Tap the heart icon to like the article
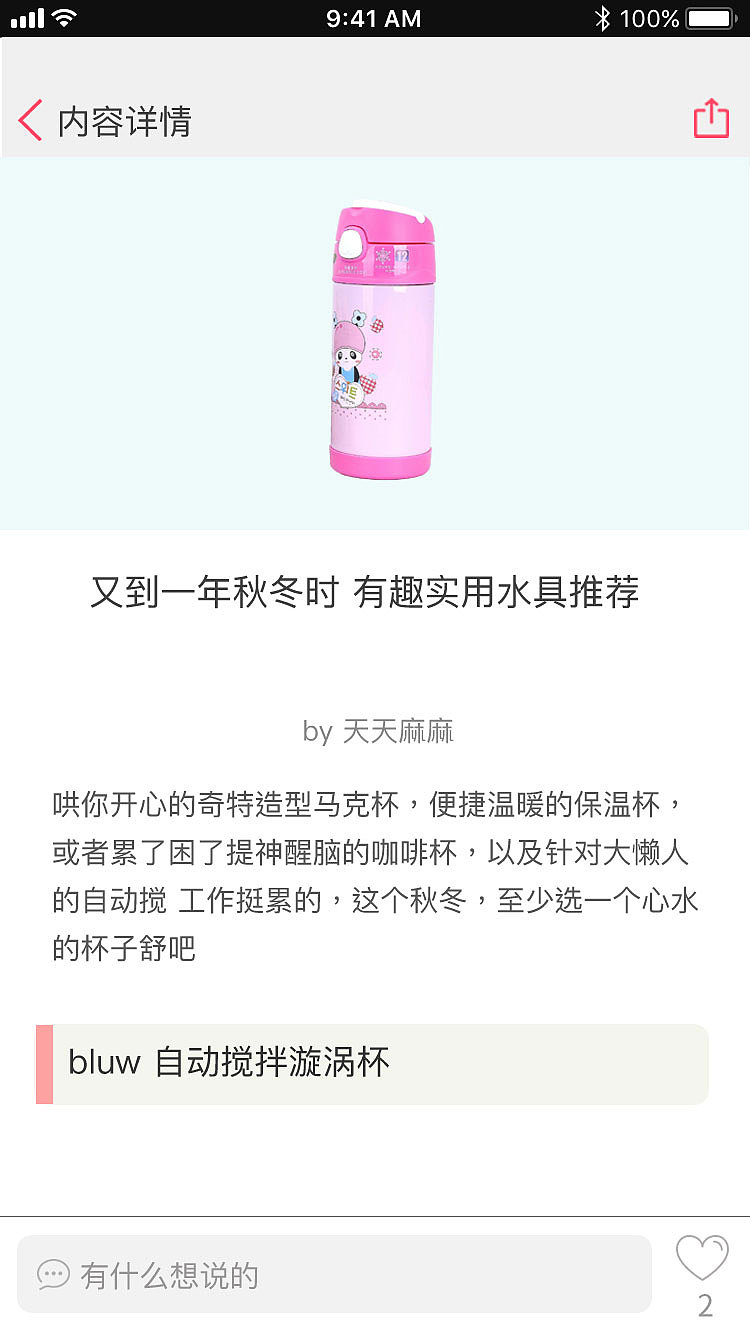750x1334 pixels. (x=700, y=1262)
